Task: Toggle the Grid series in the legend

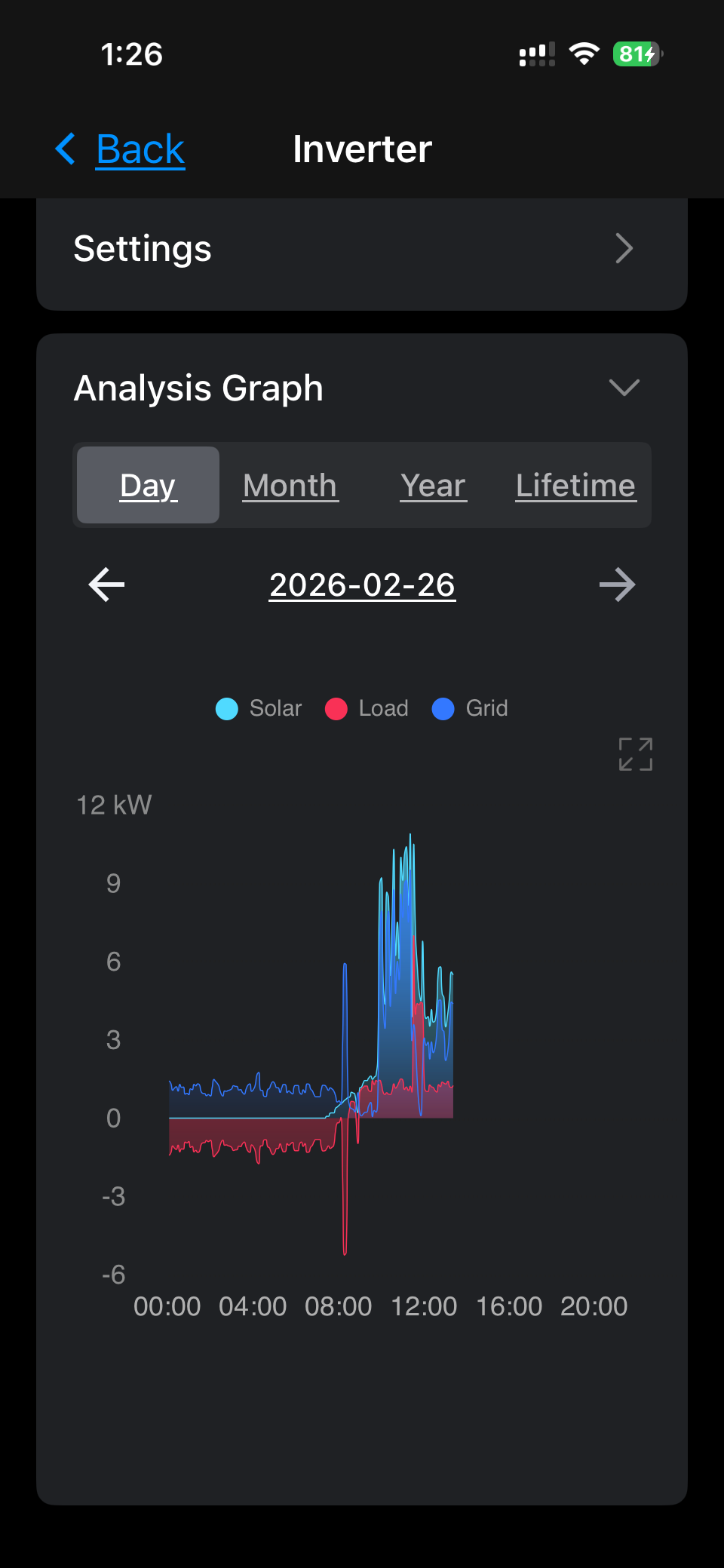Action: point(471,708)
